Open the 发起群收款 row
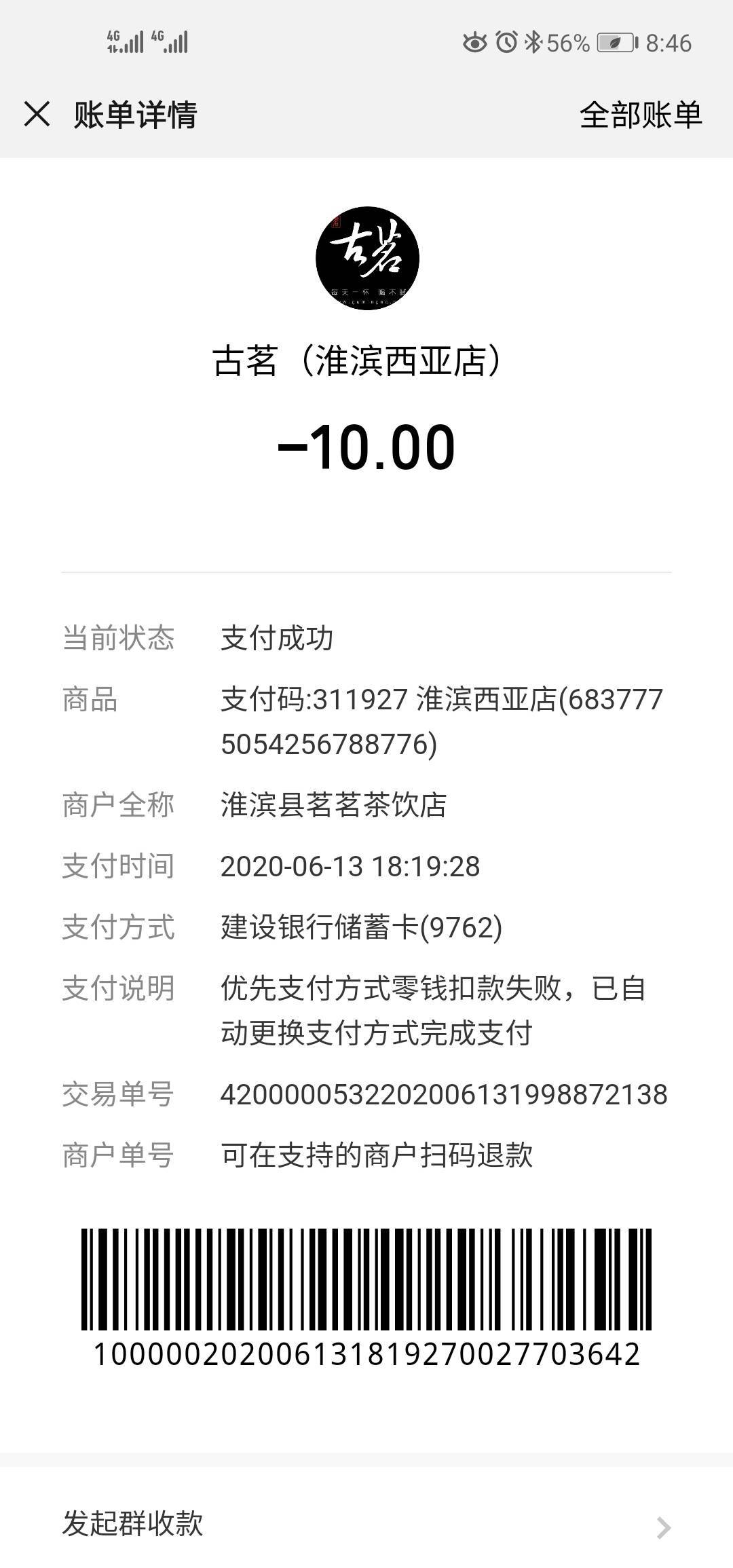Viewport: 733px width, 1568px height. tap(366, 1524)
